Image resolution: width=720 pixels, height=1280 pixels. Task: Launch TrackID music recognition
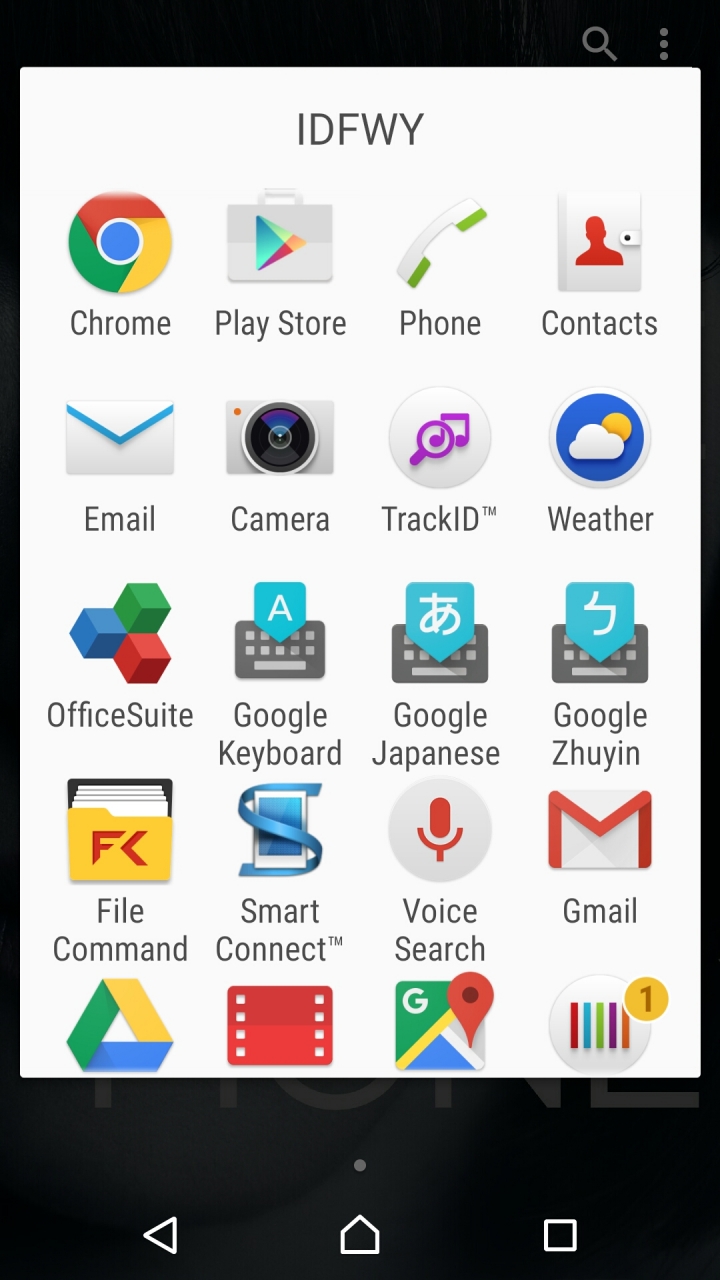[x=440, y=439]
